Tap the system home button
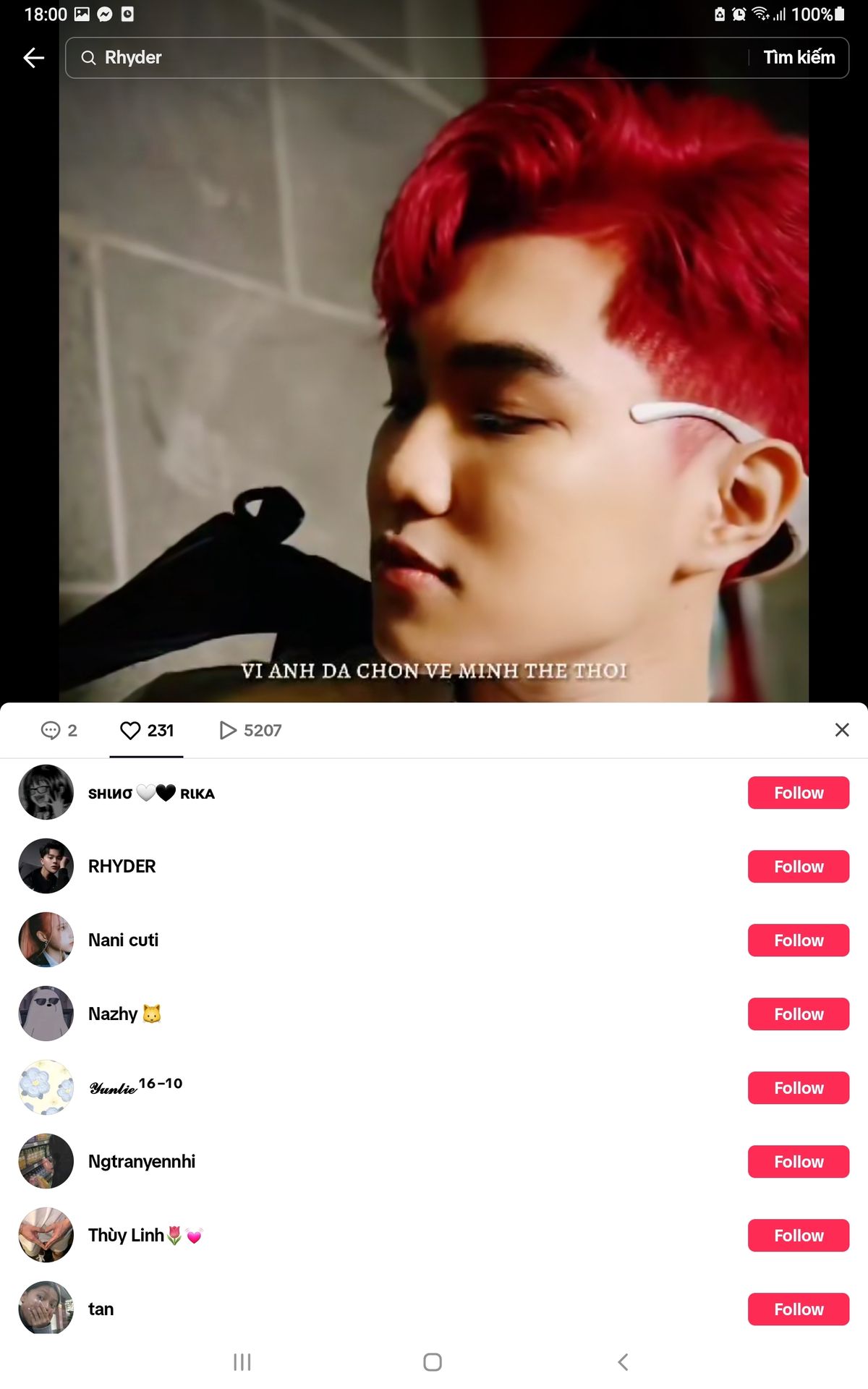Image resolution: width=868 pixels, height=1389 pixels. pos(433,1362)
